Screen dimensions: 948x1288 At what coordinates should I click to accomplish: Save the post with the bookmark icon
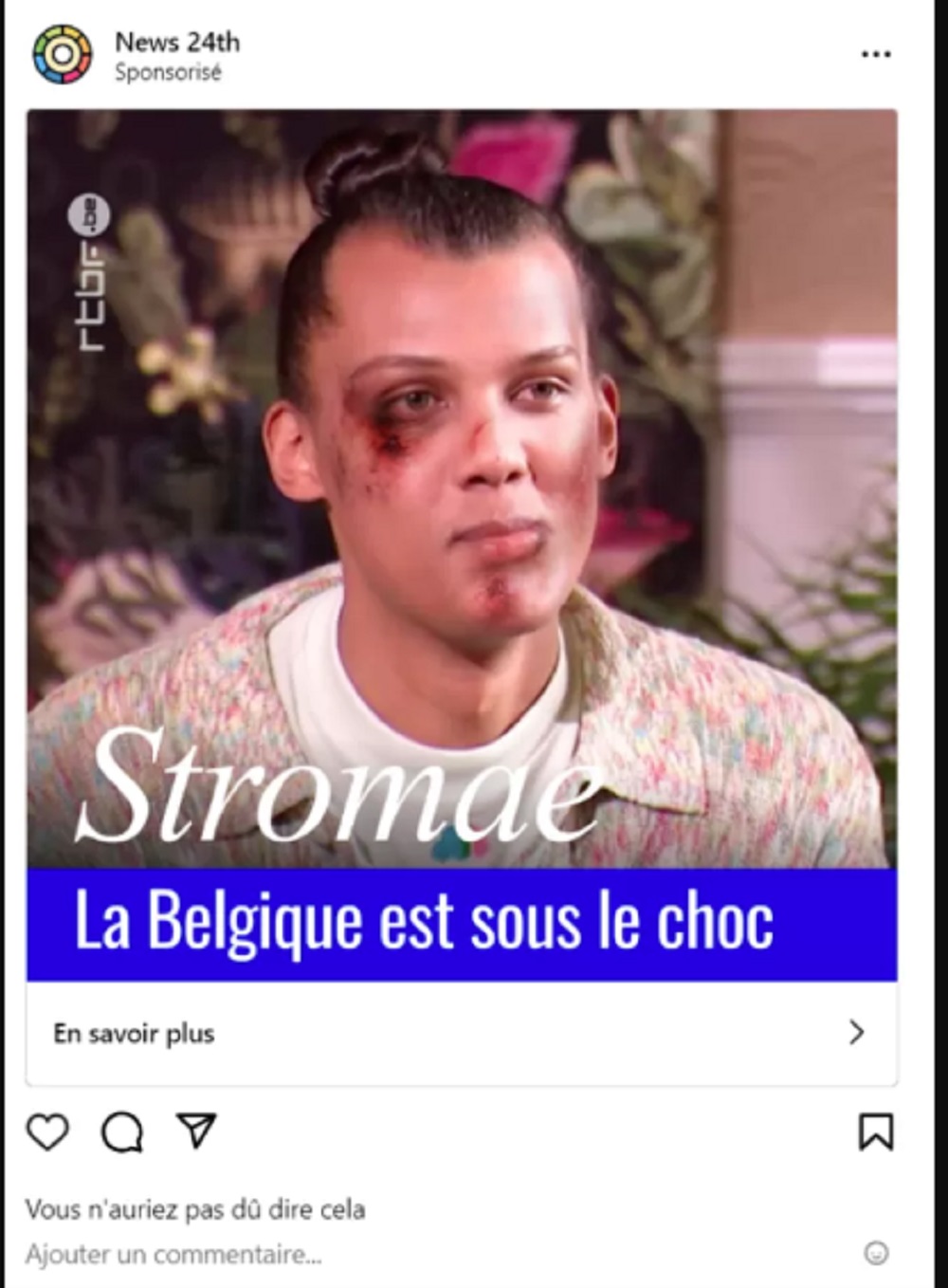coord(875,1132)
